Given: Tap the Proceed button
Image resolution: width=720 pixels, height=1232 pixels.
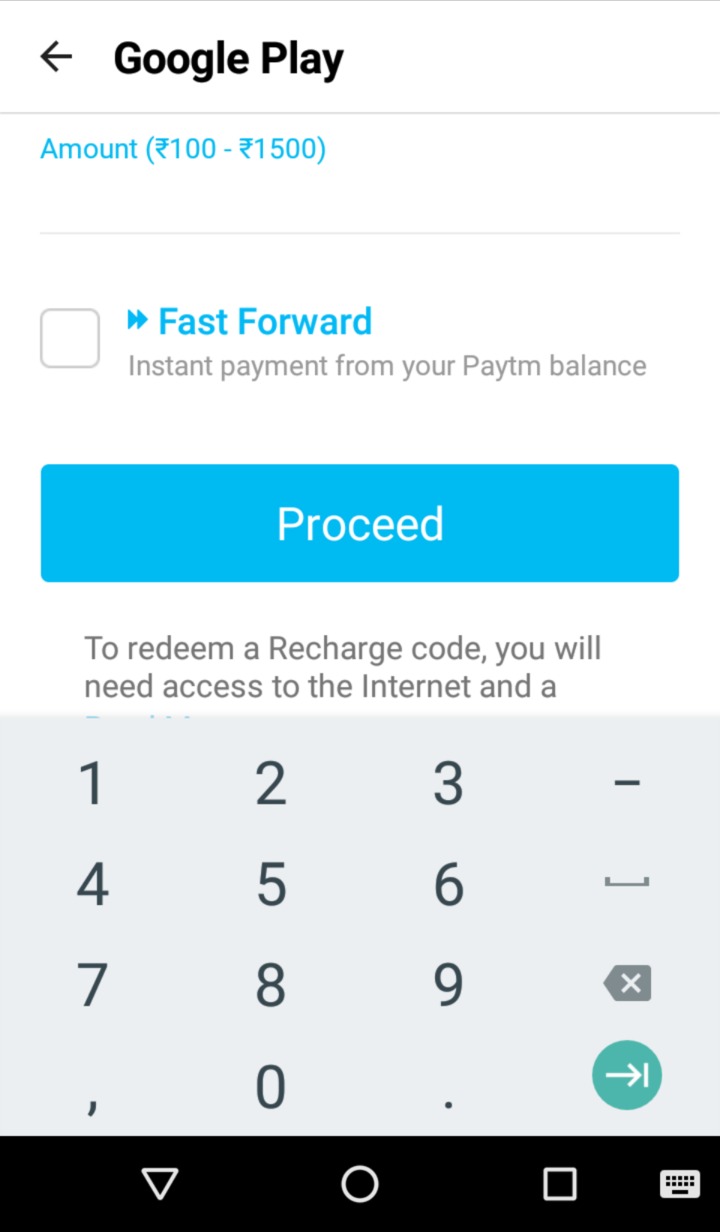Looking at the screenshot, I should (x=360, y=523).
